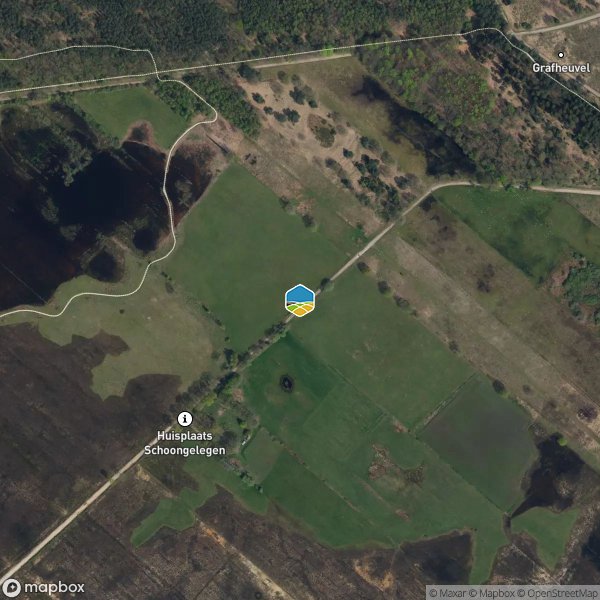Select the Grafheuvel point of interest
600x600 pixels.
pyautogui.click(x=561, y=54)
